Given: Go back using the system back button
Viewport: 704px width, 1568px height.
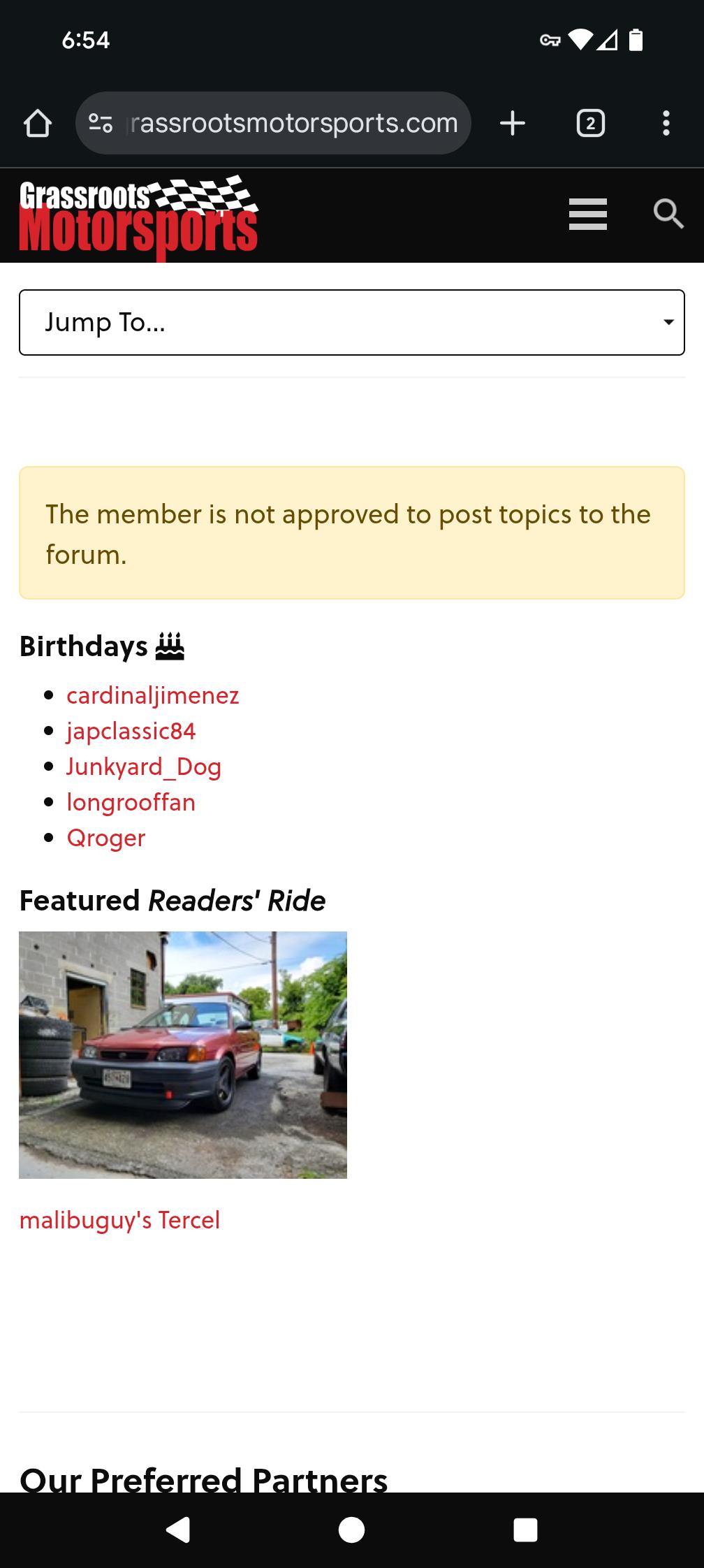Looking at the screenshot, I should pyautogui.click(x=178, y=1530).
